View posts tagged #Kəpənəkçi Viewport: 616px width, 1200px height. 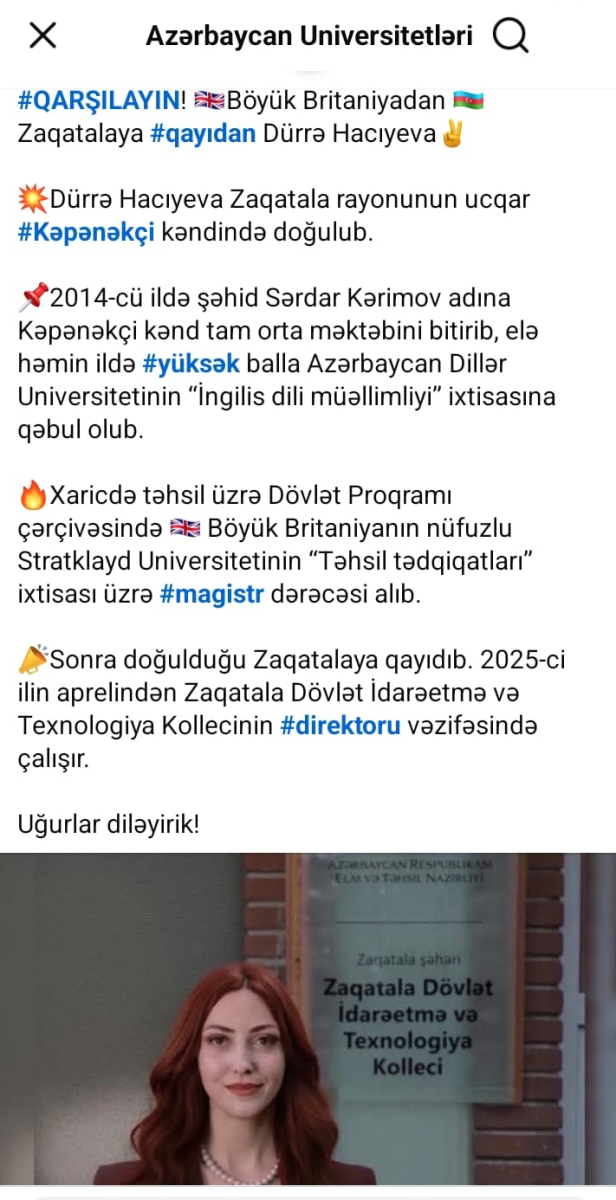(86, 231)
